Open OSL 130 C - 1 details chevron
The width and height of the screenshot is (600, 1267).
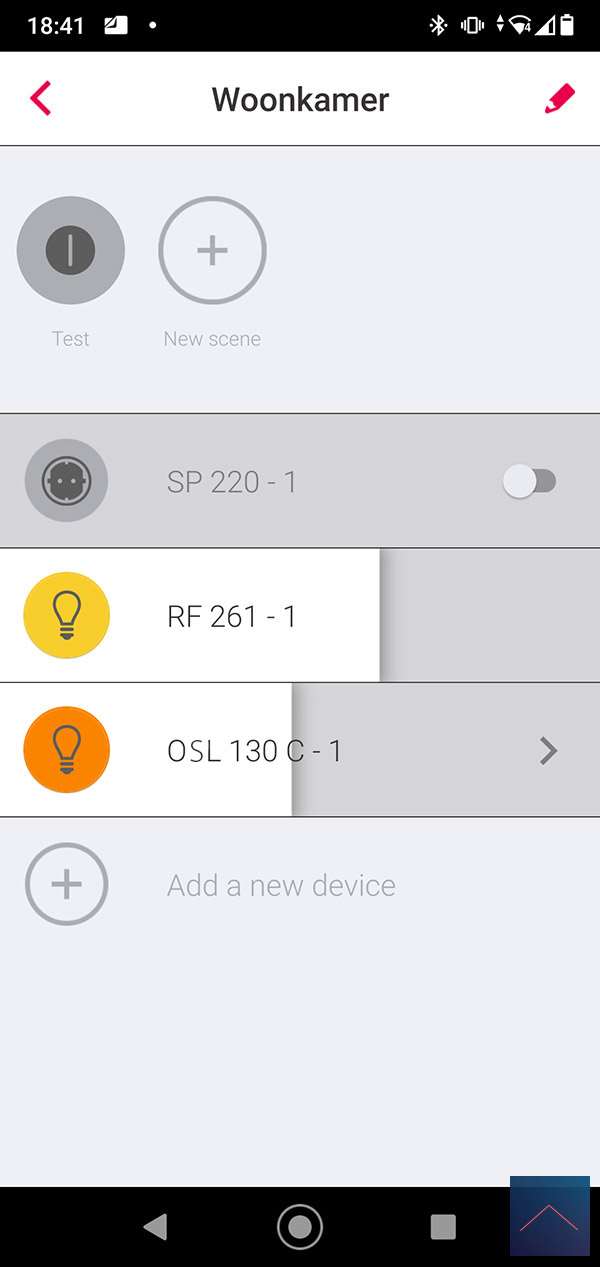click(547, 750)
